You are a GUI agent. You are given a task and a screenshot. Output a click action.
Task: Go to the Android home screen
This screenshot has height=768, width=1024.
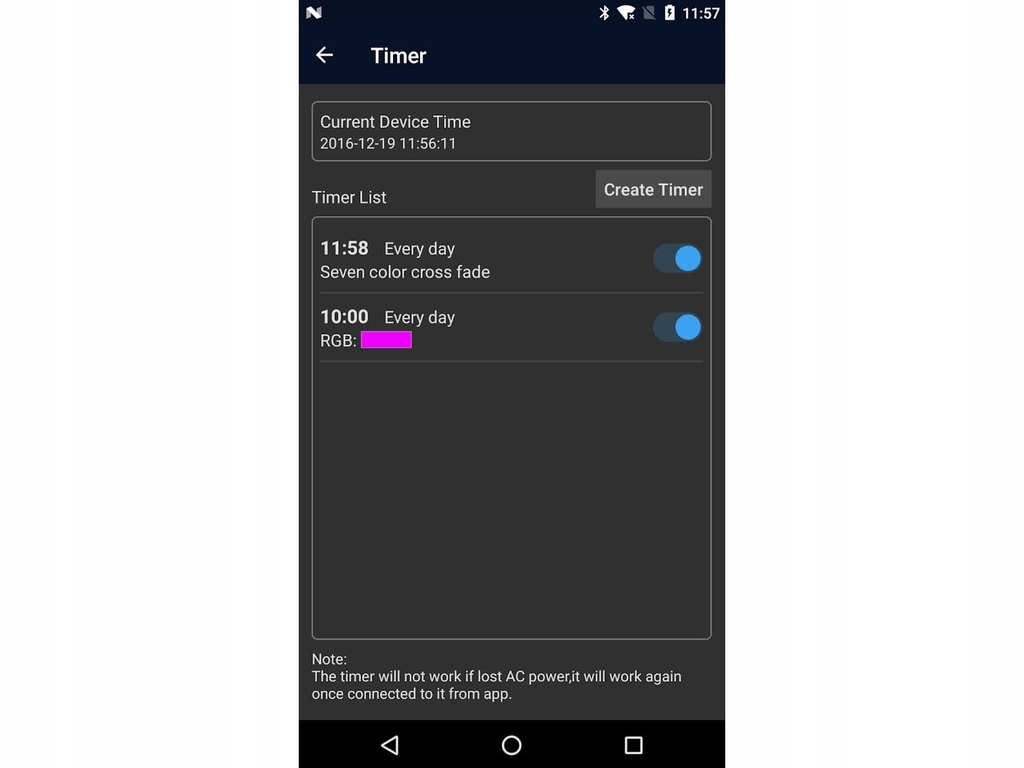click(x=511, y=745)
